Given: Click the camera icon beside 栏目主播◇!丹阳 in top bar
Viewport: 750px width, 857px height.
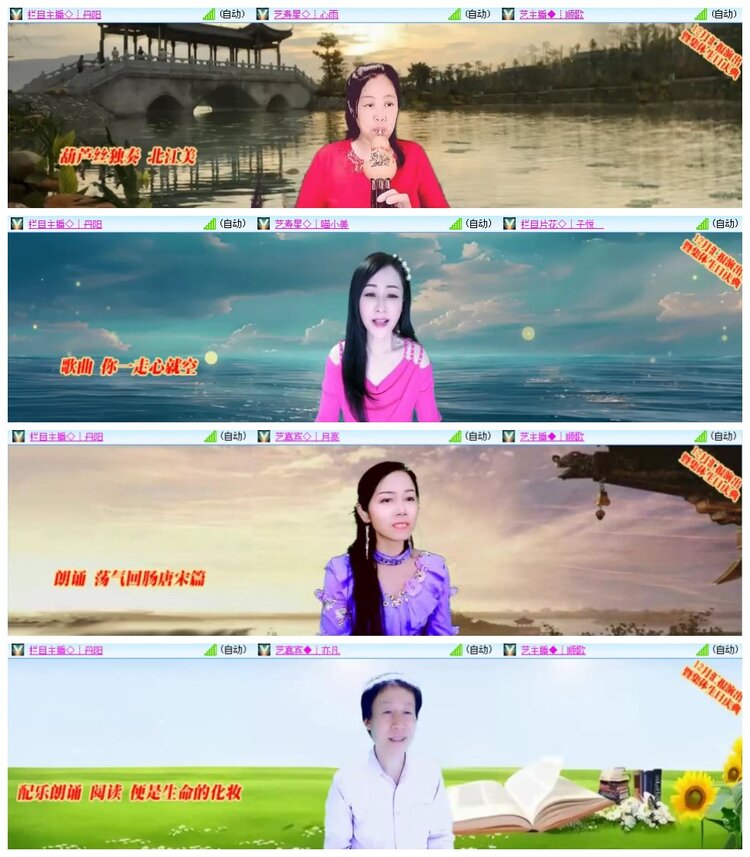Looking at the screenshot, I should tap(14, 13).
